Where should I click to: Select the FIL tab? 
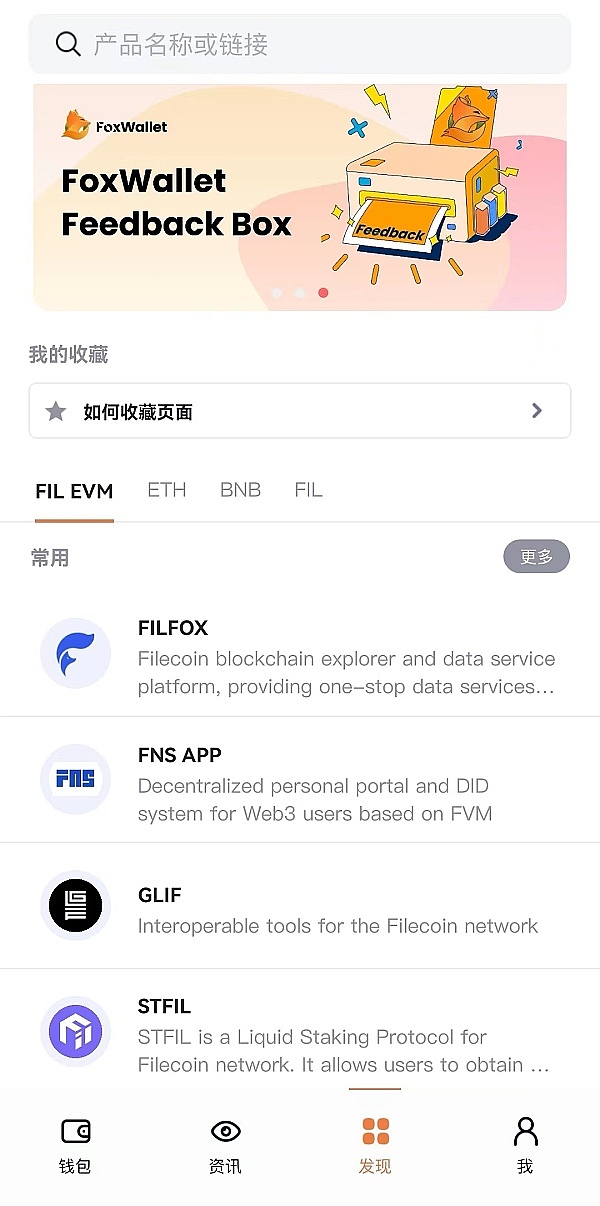[308, 490]
